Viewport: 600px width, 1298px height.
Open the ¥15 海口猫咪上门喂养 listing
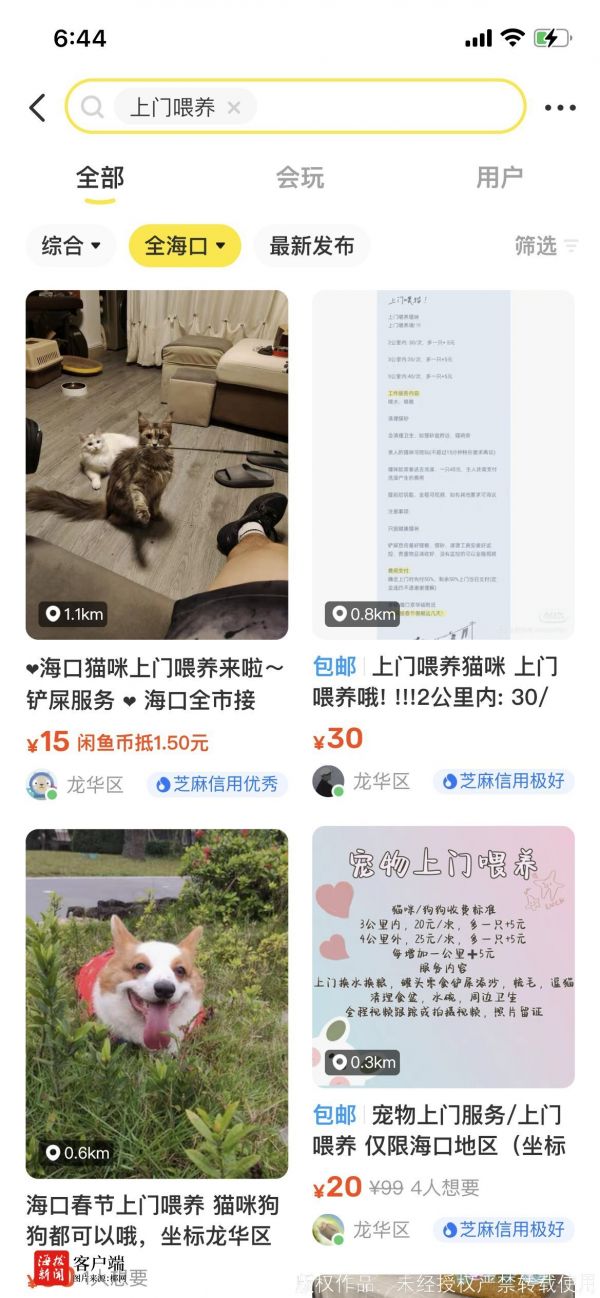pos(157,465)
